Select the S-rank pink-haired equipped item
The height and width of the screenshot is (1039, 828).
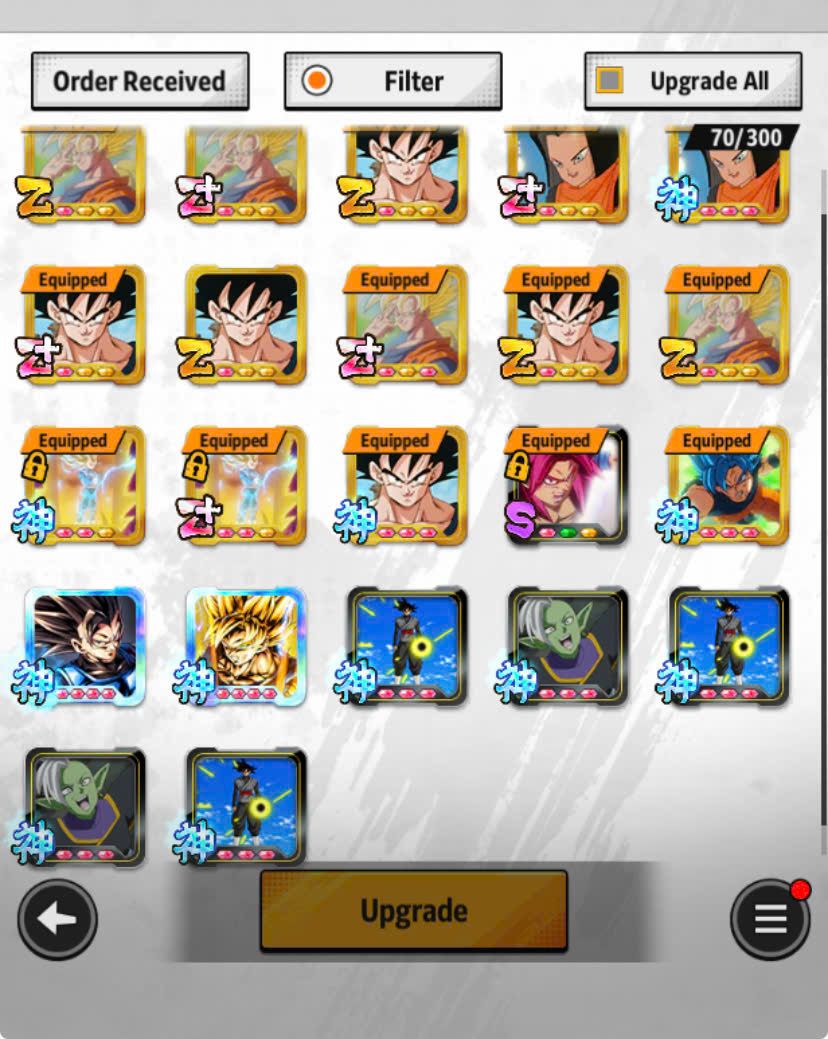tap(567, 485)
